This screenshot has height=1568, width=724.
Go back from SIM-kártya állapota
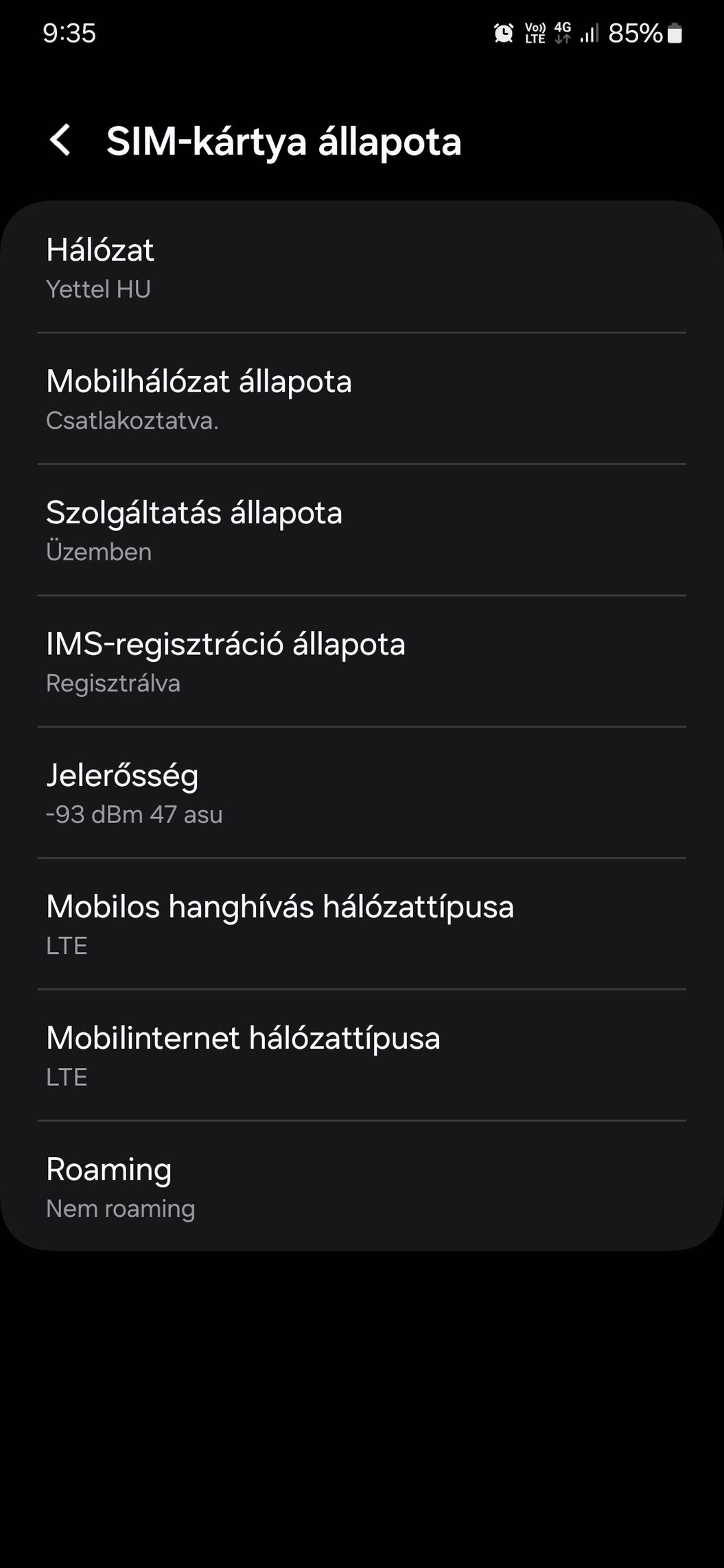click(x=60, y=141)
